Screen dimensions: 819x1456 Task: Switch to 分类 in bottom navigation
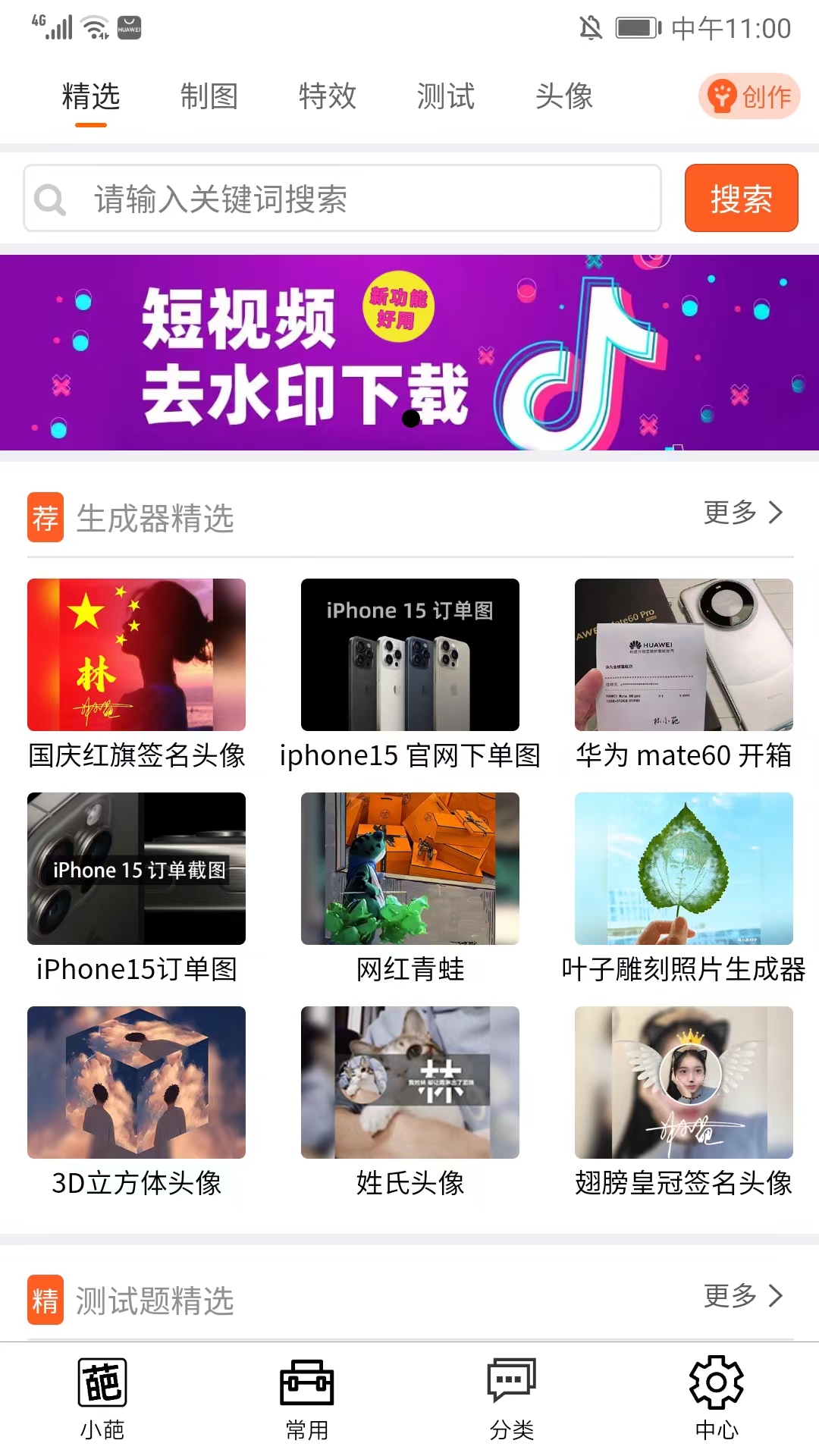click(x=512, y=1399)
